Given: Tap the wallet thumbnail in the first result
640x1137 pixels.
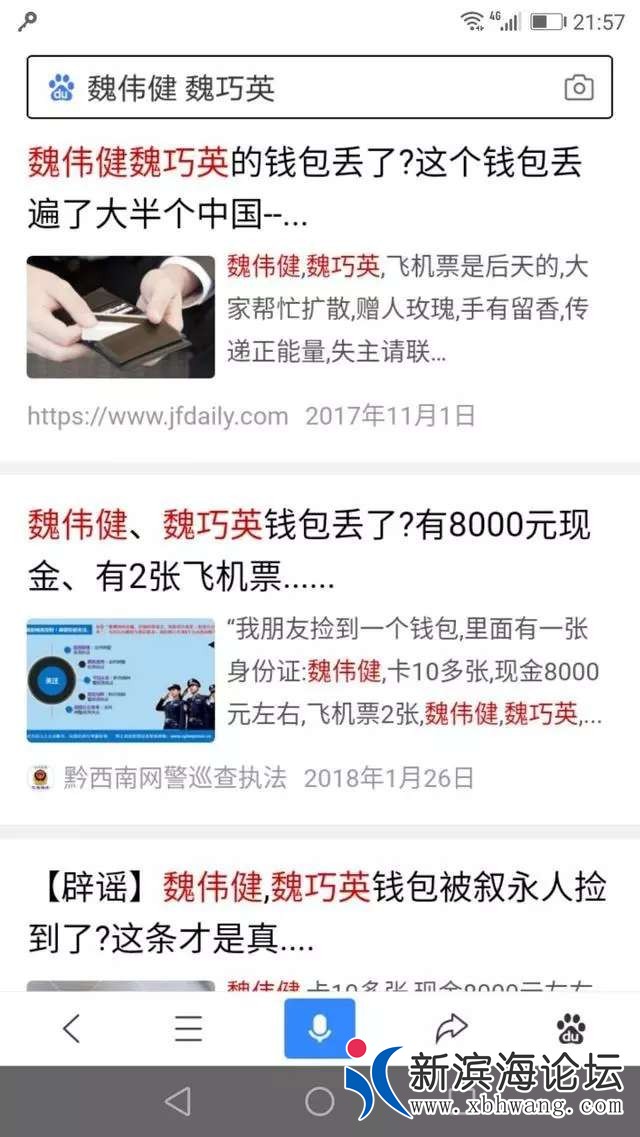Looking at the screenshot, I should click(121, 316).
